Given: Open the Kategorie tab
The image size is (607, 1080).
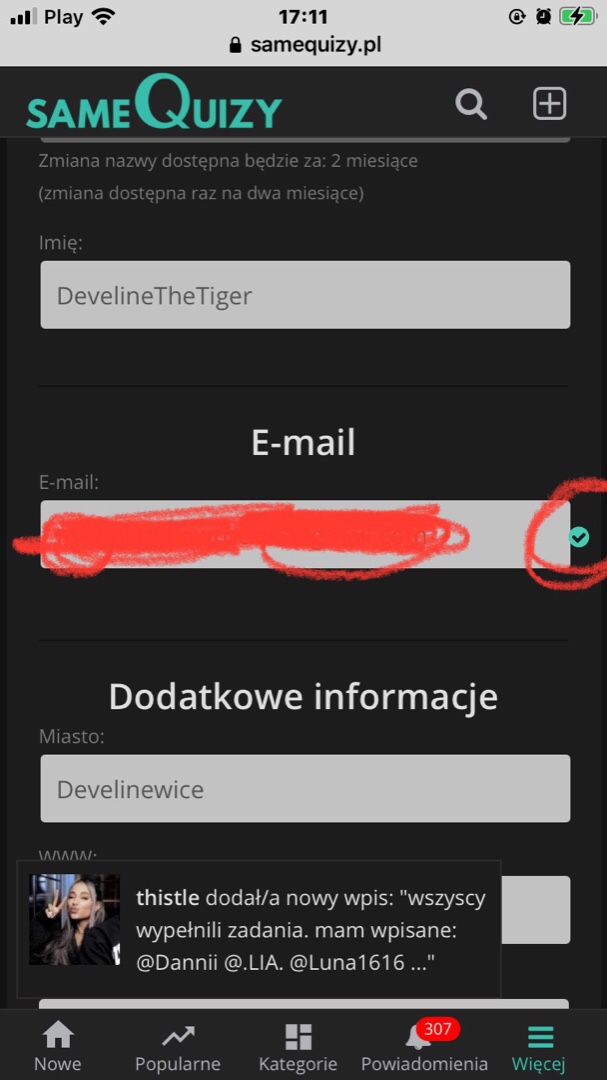Looking at the screenshot, I should (x=298, y=1047).
